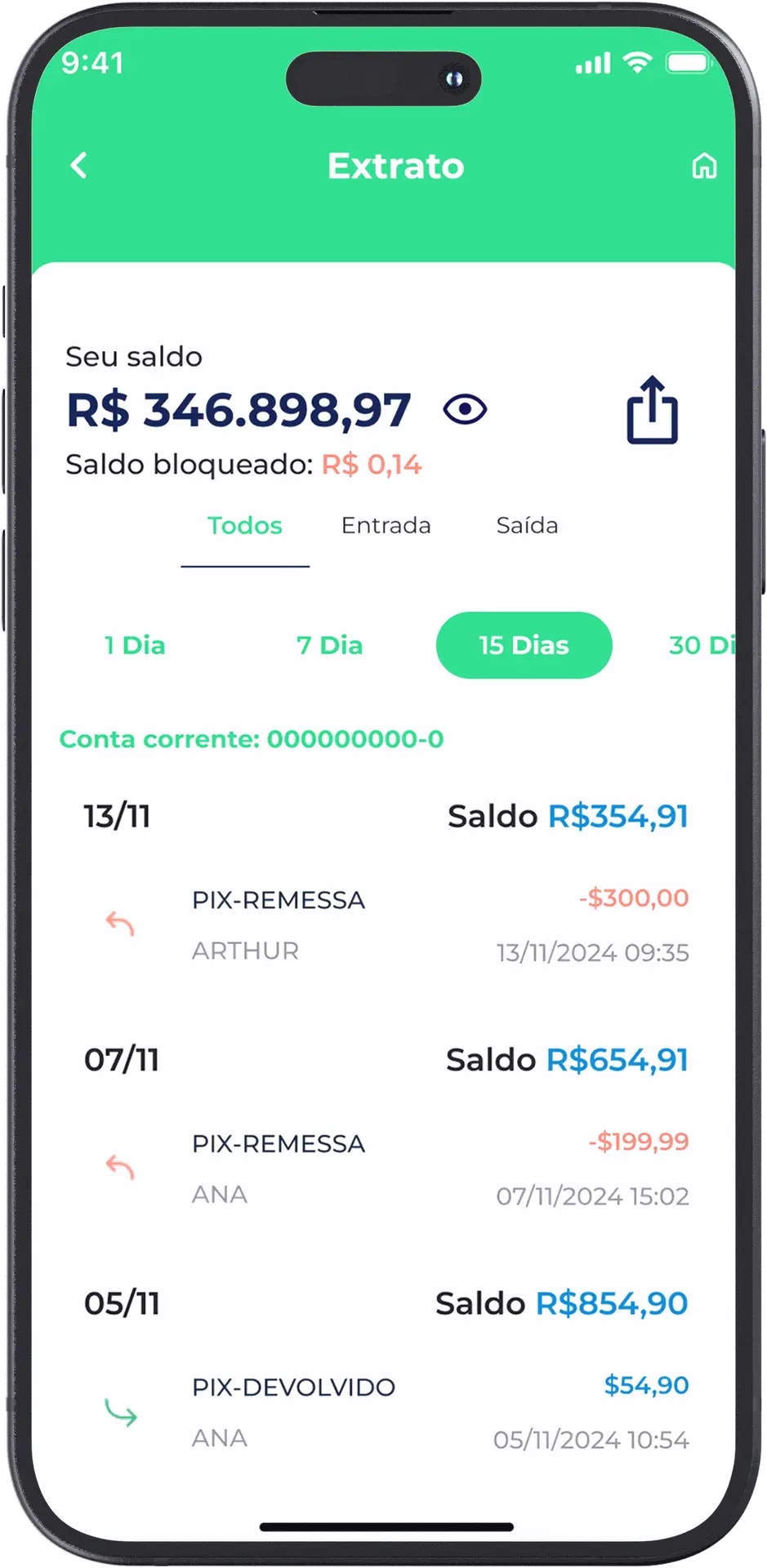Select the 15 Dias filter
The width and height of the screenshot is (767, 1568).
[x=524, y=645]
